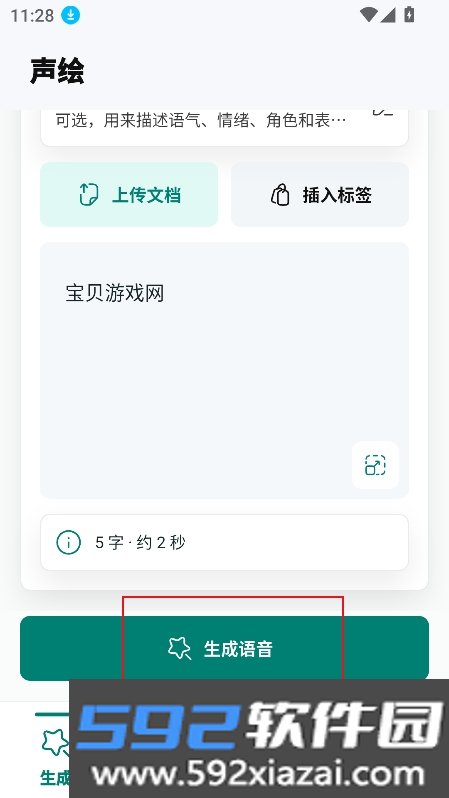Tap the 生成语音 generate voice button

coord(224,648)
